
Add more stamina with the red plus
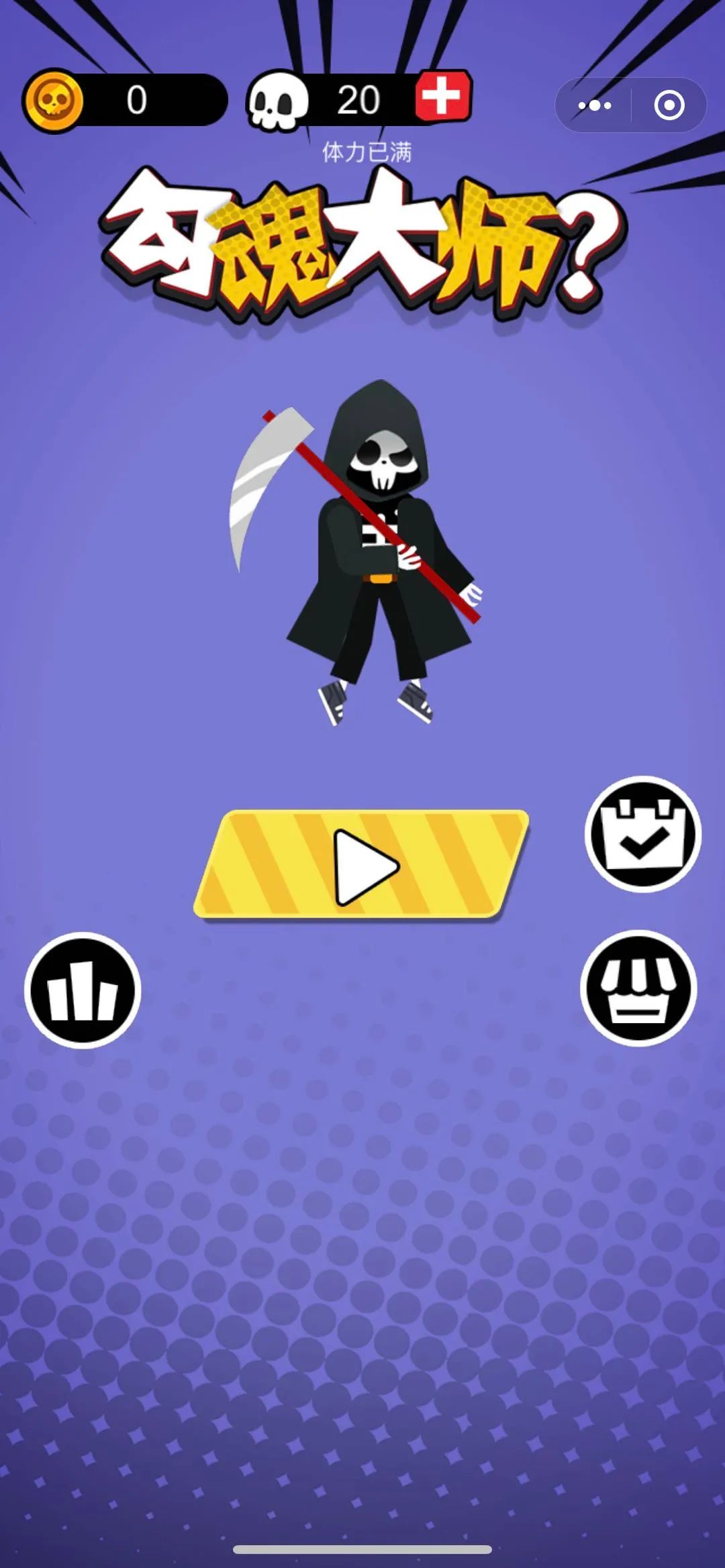pos(443,97)
